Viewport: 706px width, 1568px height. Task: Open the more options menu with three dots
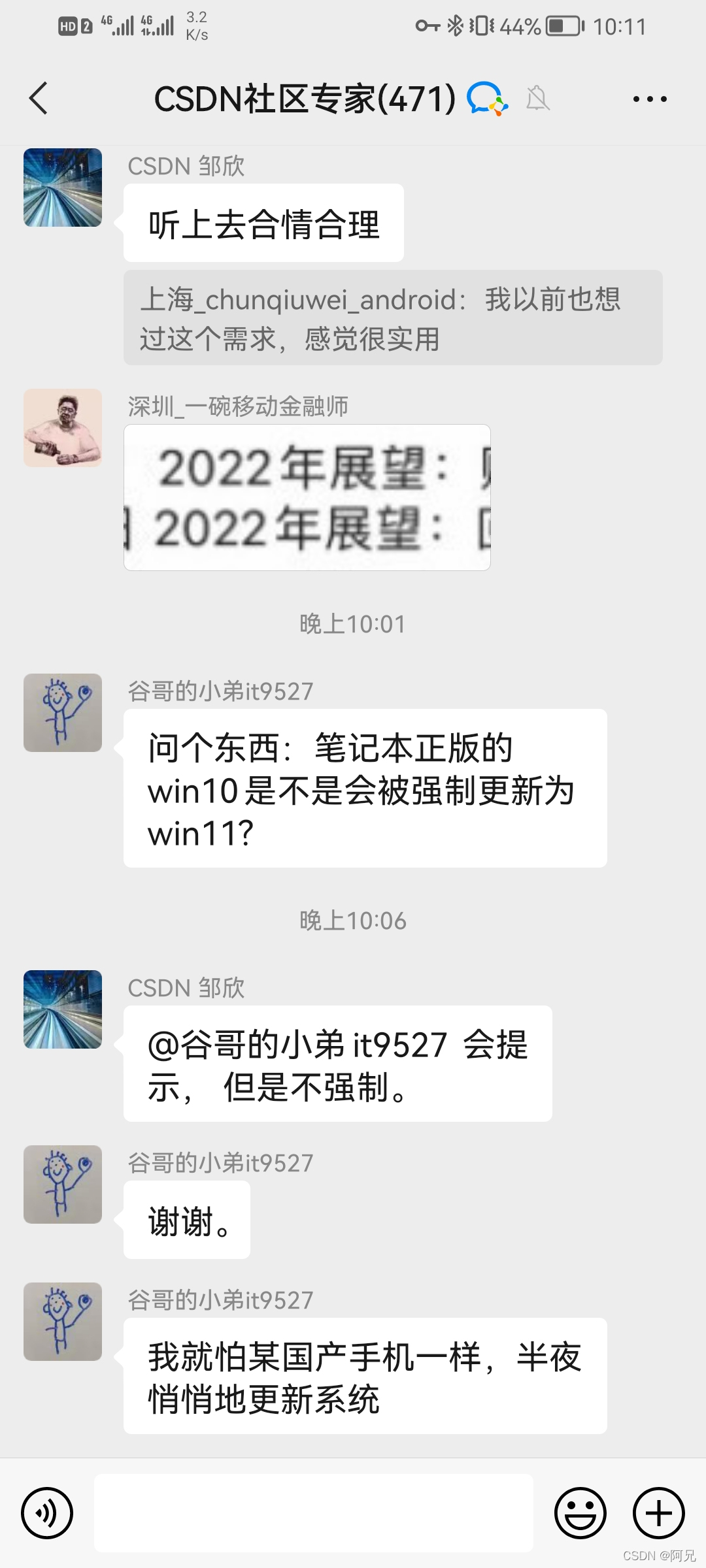[x=649, y=99]
